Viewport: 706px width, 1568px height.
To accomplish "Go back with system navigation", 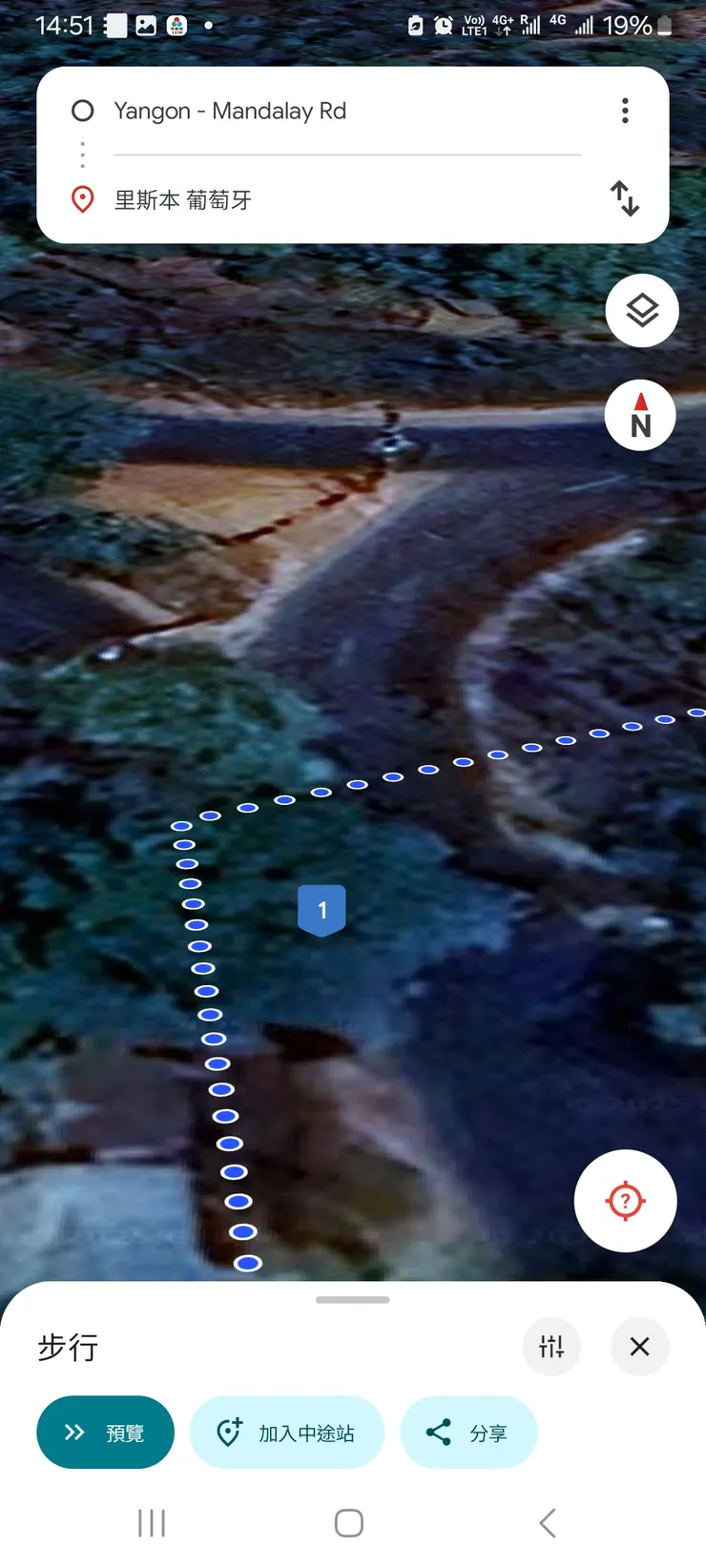I will [547, 1523].
